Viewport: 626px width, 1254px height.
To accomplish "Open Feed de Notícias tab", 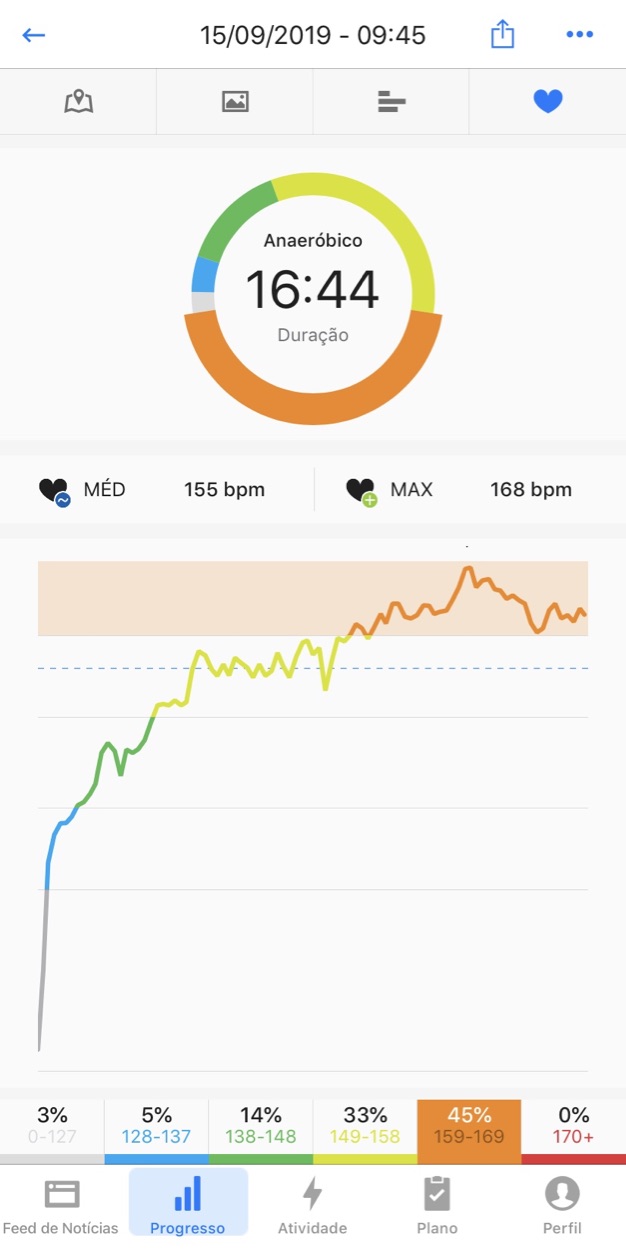I will [61, 1206].
